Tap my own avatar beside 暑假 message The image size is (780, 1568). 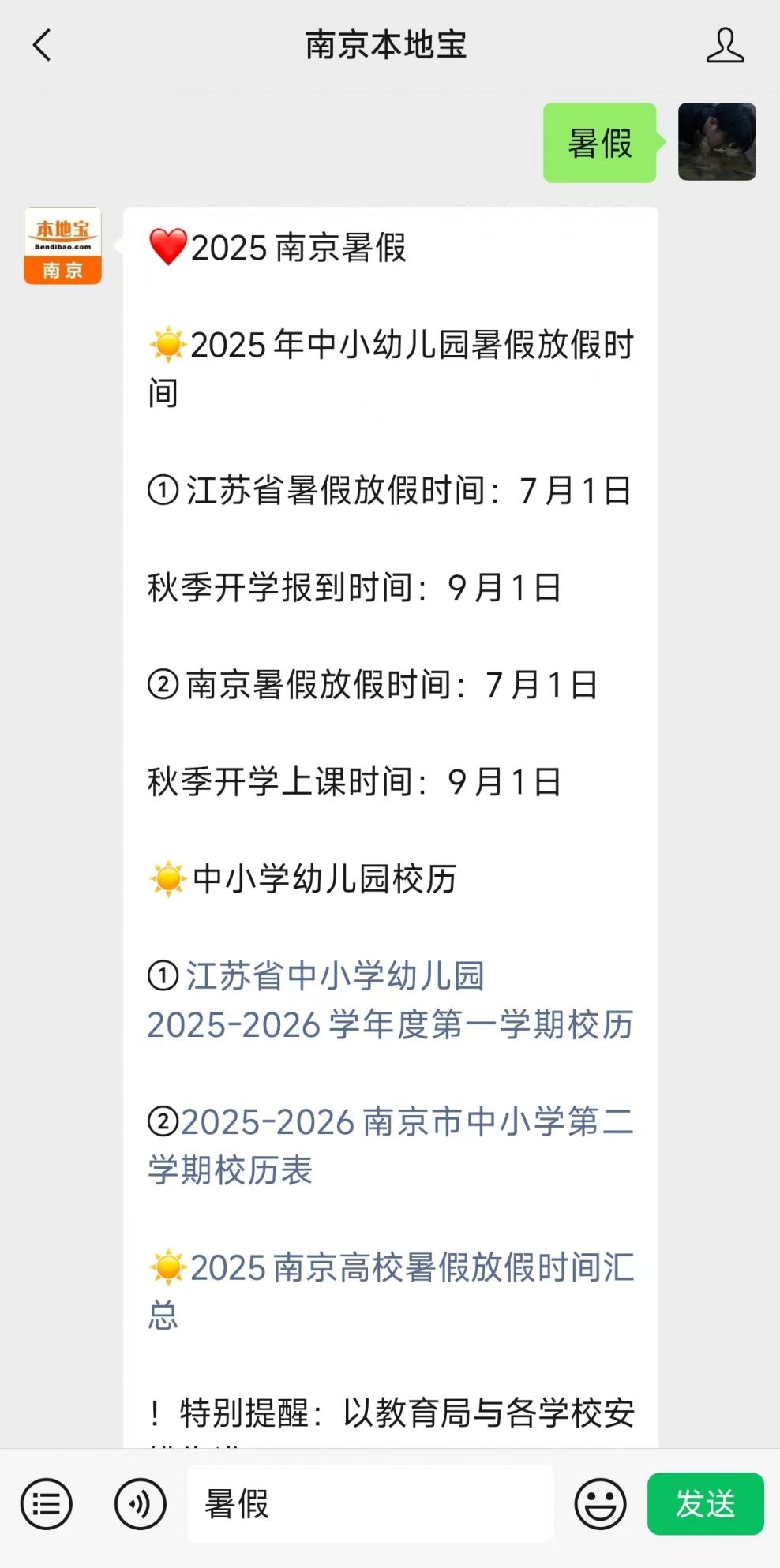(x=717, y=142)
